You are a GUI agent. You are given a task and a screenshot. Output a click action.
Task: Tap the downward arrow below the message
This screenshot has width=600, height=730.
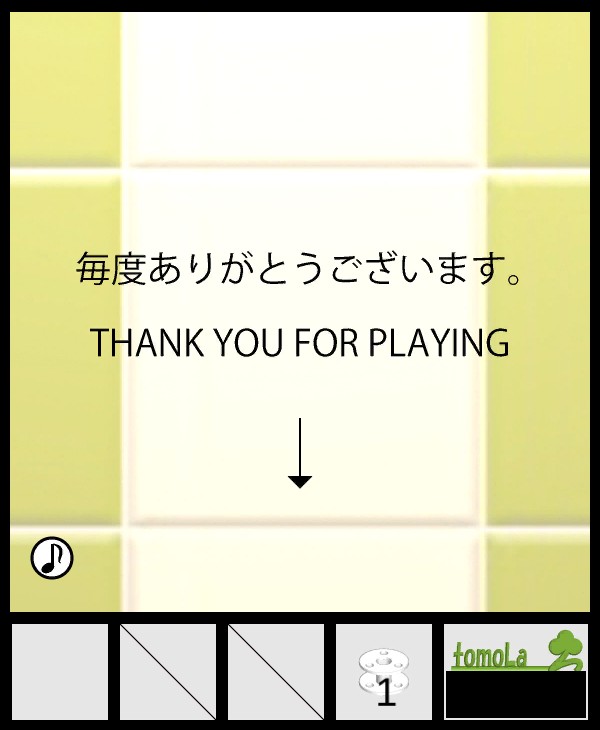300,454
